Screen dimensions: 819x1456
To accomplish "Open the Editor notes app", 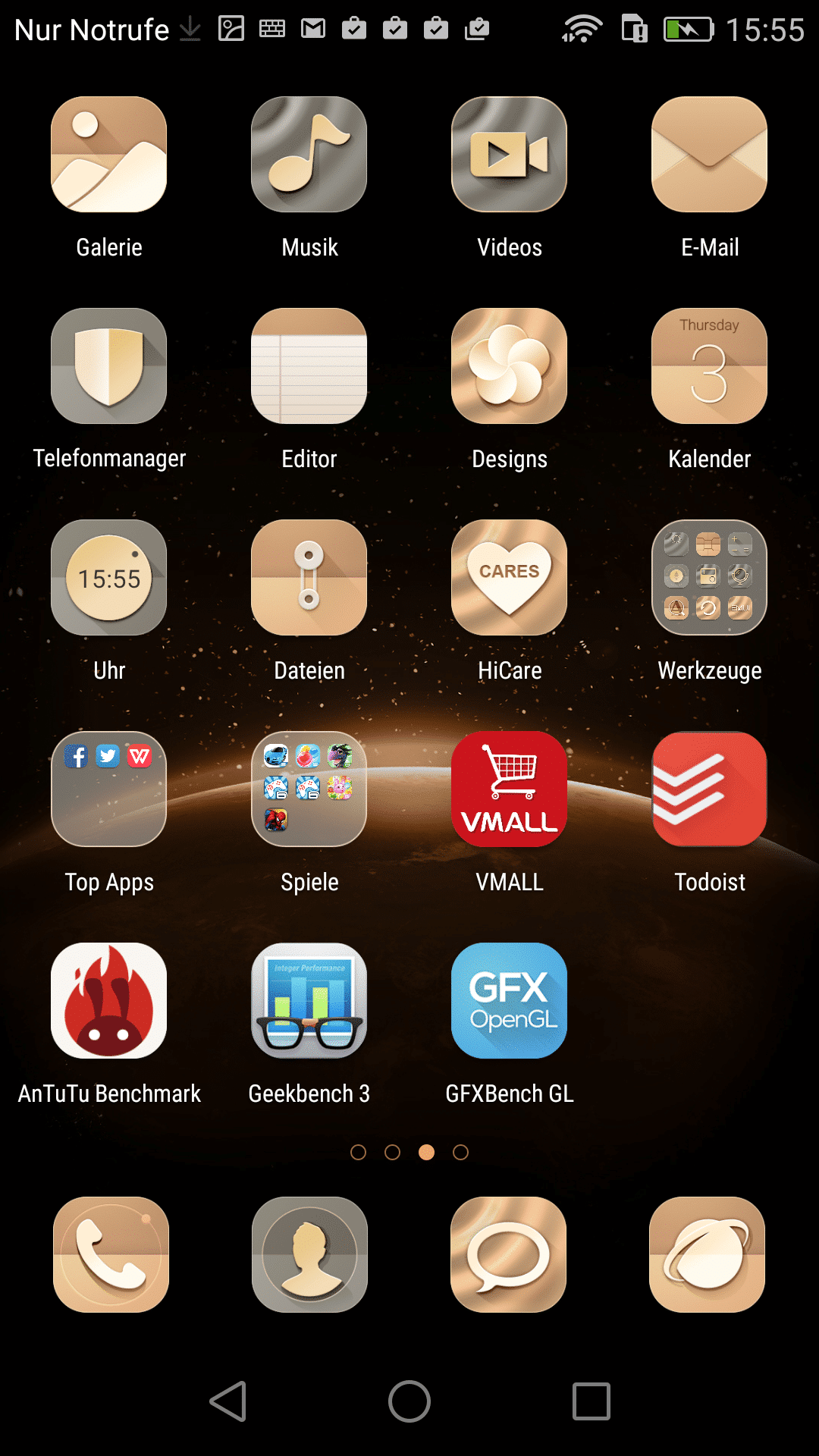I will [309, 366].
